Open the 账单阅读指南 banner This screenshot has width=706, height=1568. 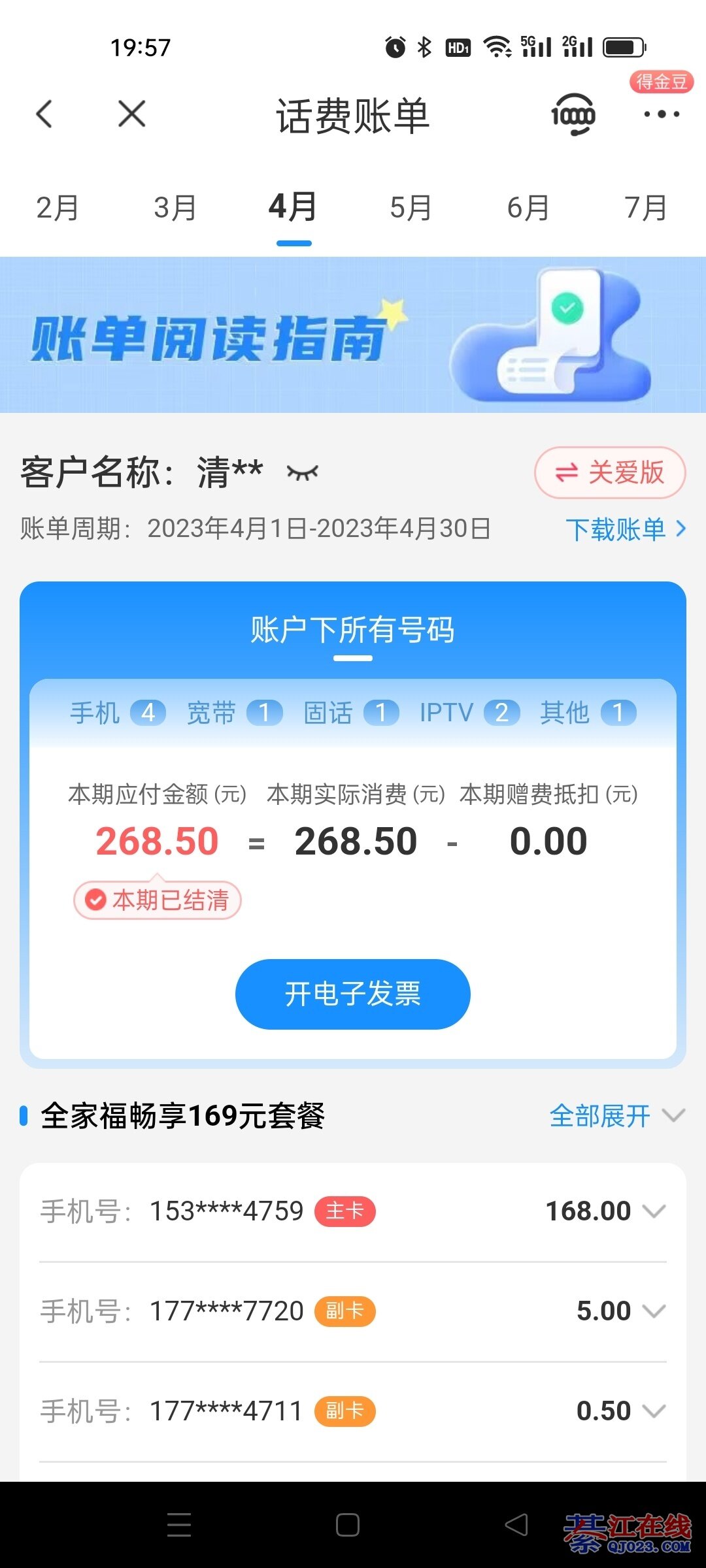tap(353, 335)
